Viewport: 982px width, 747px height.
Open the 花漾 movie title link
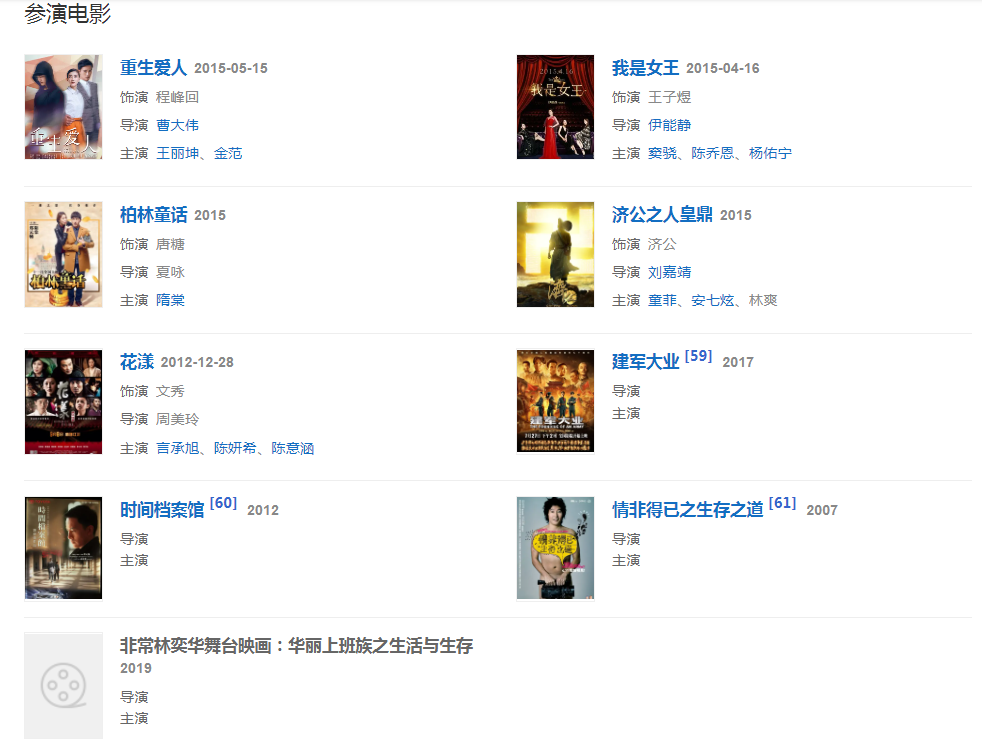137,362
